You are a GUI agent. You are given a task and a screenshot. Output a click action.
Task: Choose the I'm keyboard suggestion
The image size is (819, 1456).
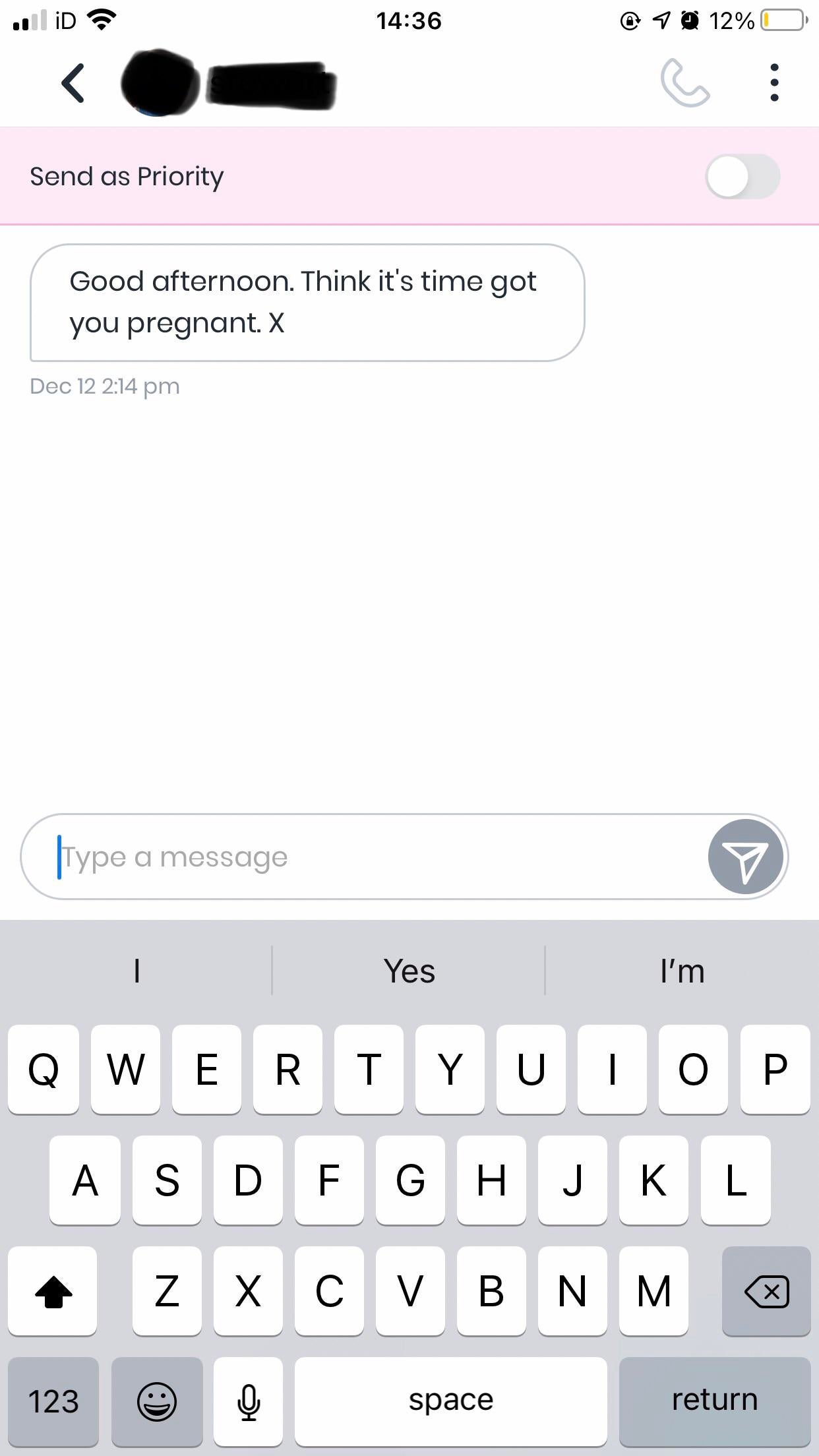(x=682, y=971)
